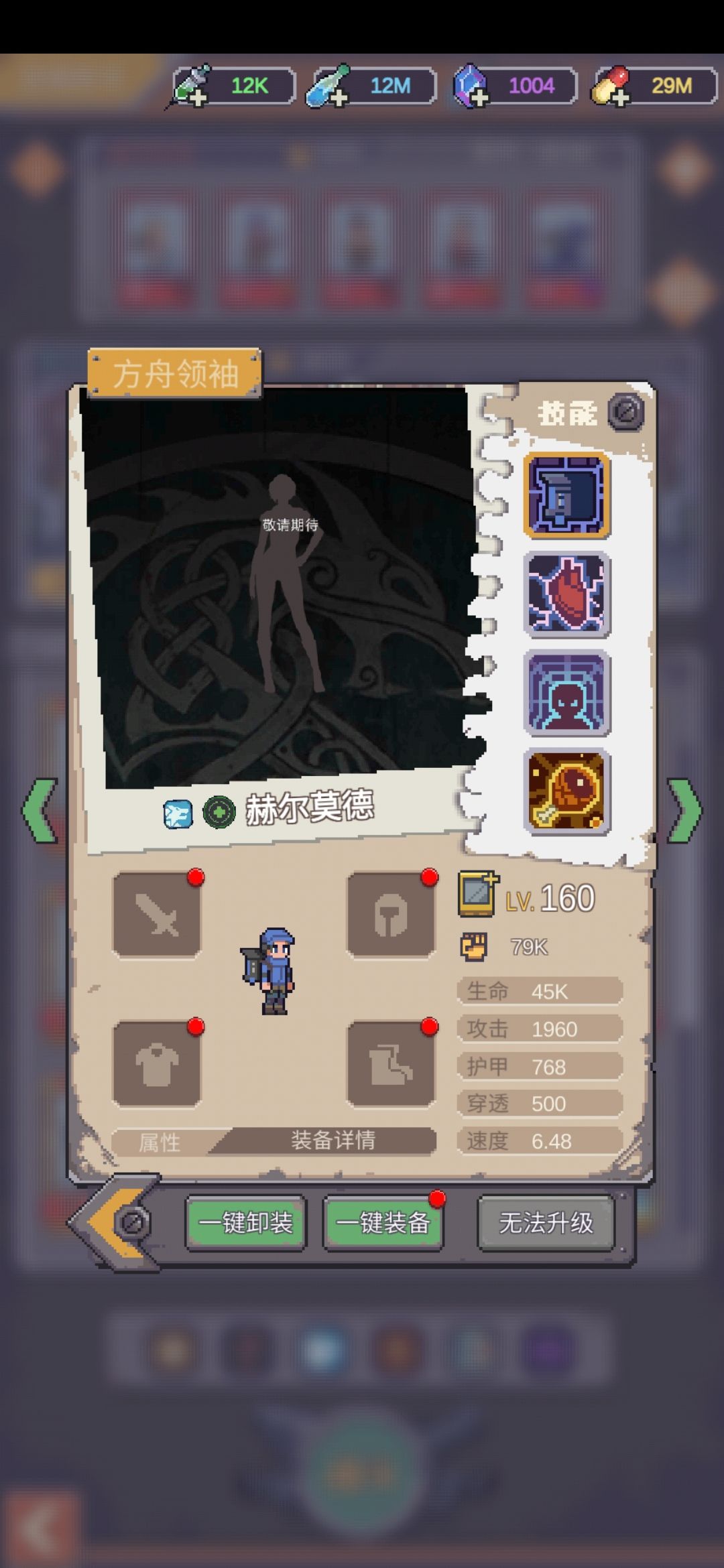This screenshot has height=1568, width=724.
Task: Open the 装备详情 tab
Action: (333, 1142)
